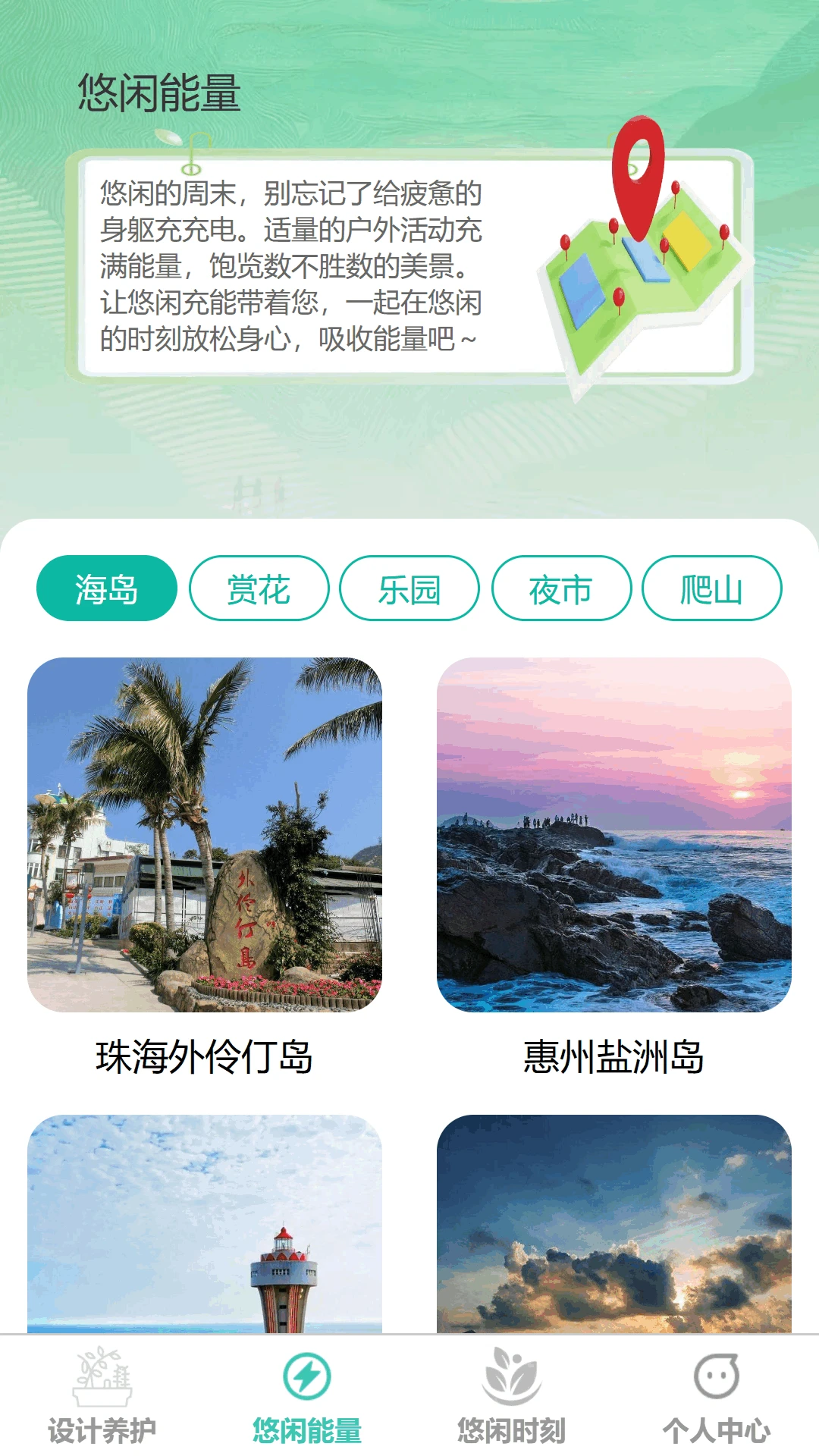The height and width of the screenshot is (1456, 819).
Task: Switch to the 赏花 category
Action: pyautogui.click(x=259, y=588)
